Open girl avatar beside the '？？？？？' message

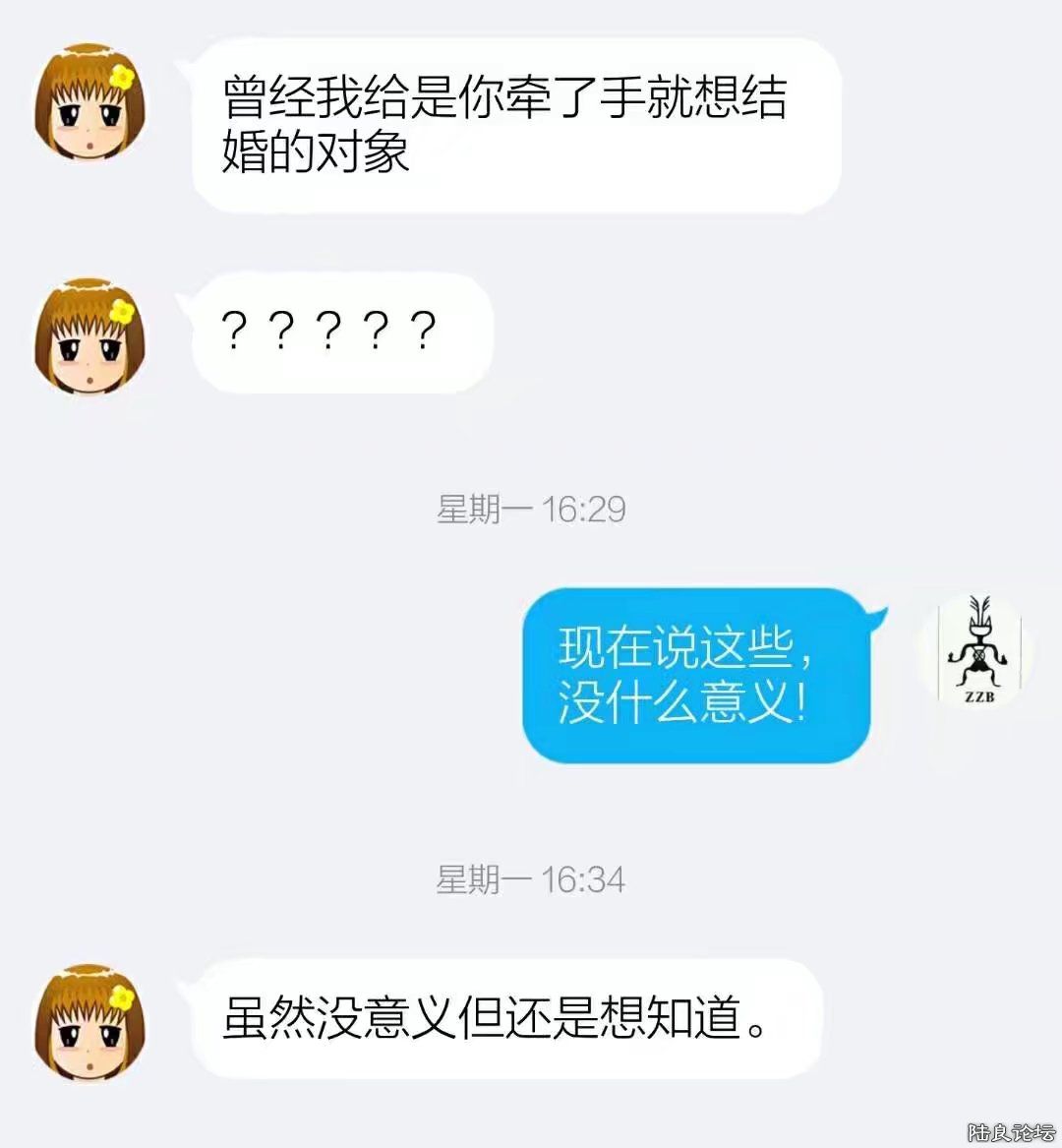[89, 336]
